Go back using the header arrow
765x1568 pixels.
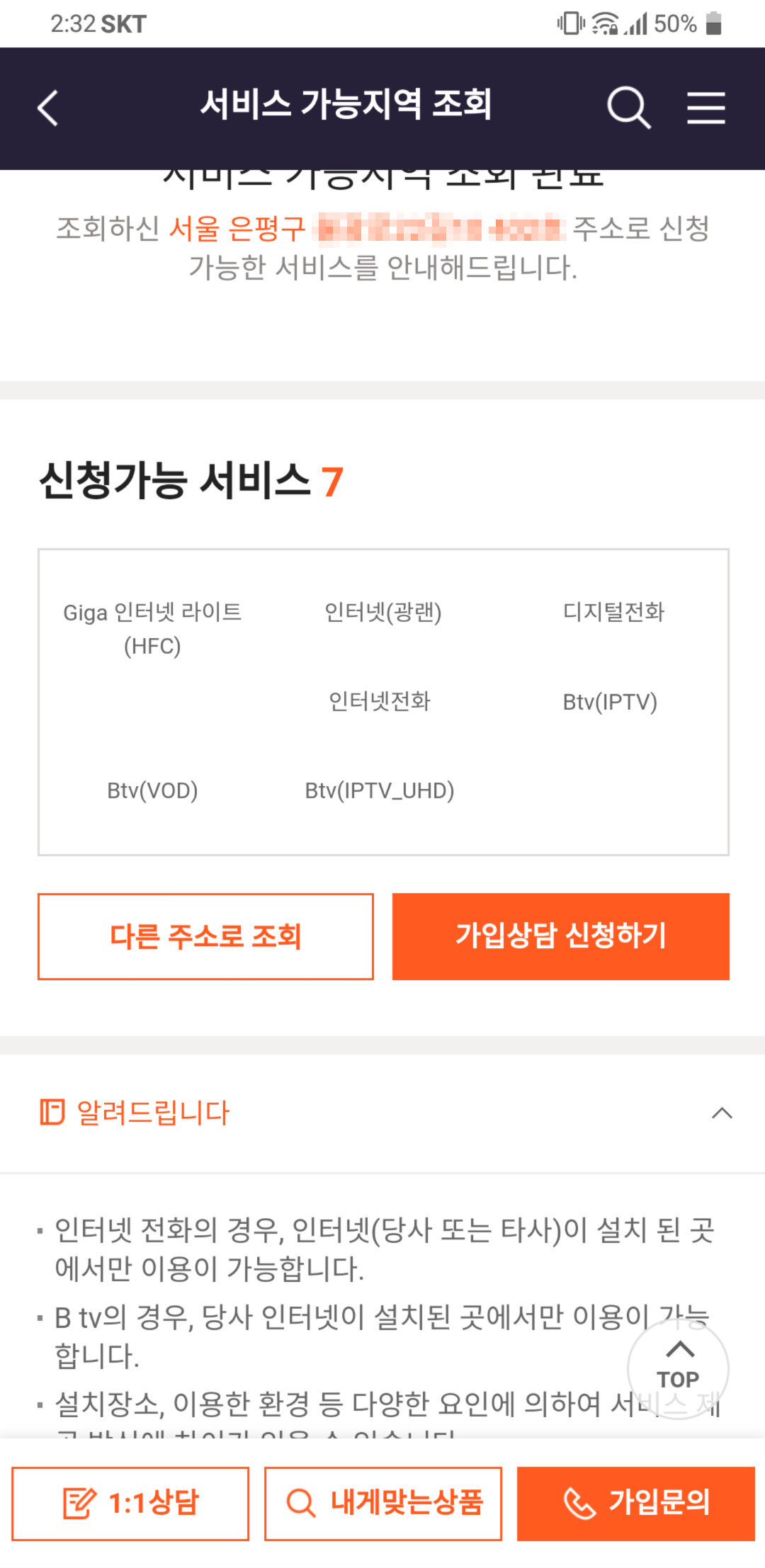48,108
